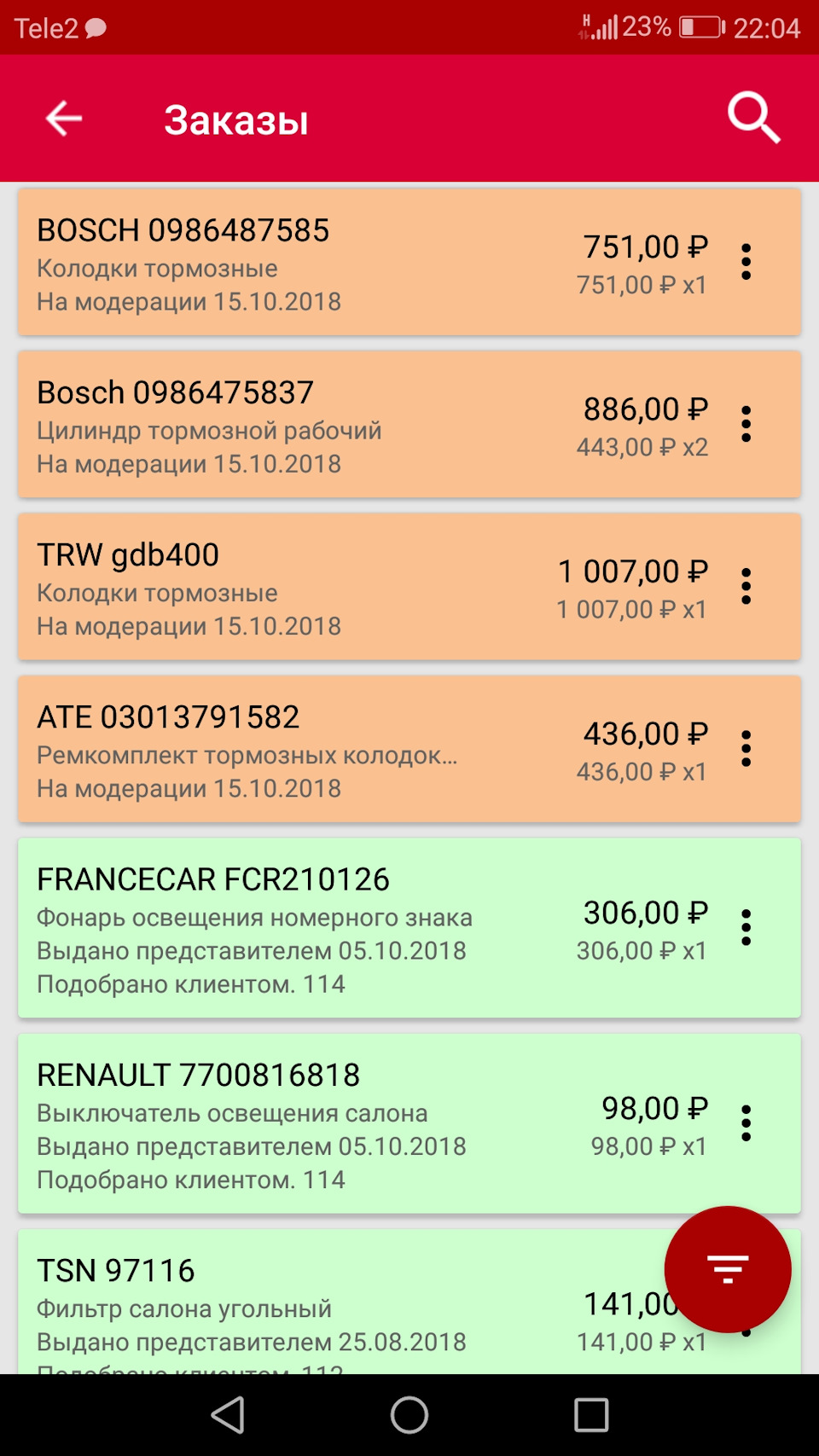Open the three-dot menu for ATE 03013791582
This screenshot has height=1456, width=819.
(747, 749)
